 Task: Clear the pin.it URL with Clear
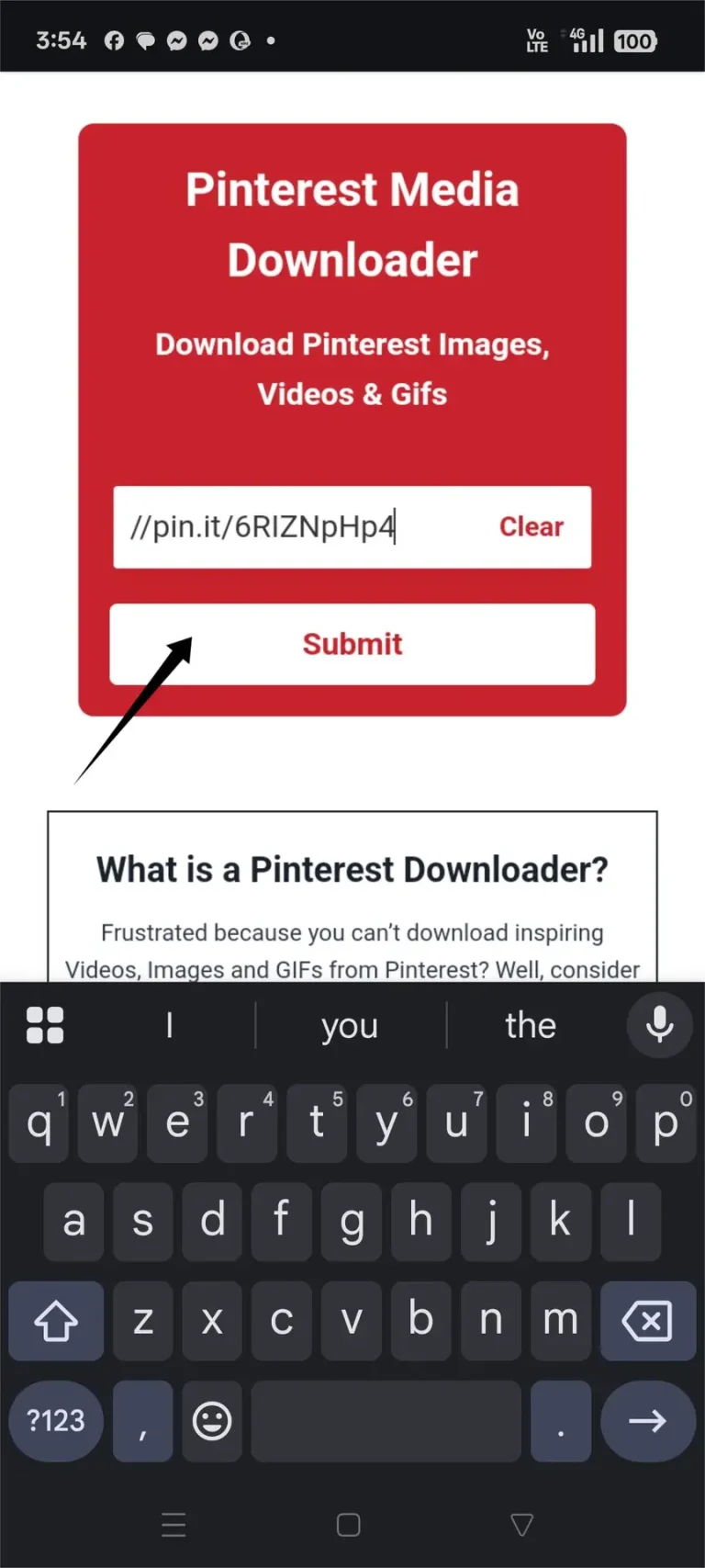point(532,527)
